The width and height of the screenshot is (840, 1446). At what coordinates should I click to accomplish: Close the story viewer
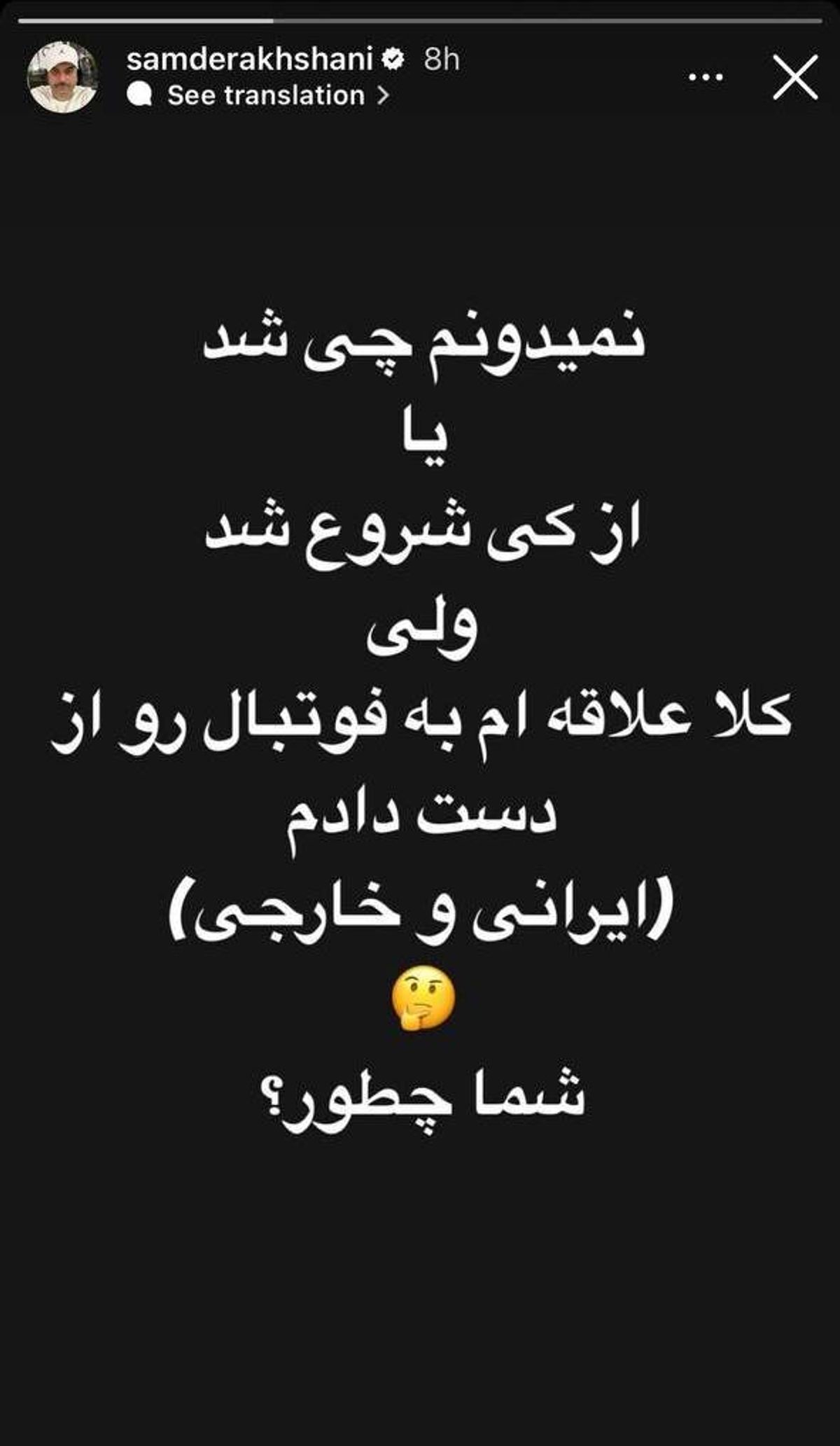click(795, 77)
